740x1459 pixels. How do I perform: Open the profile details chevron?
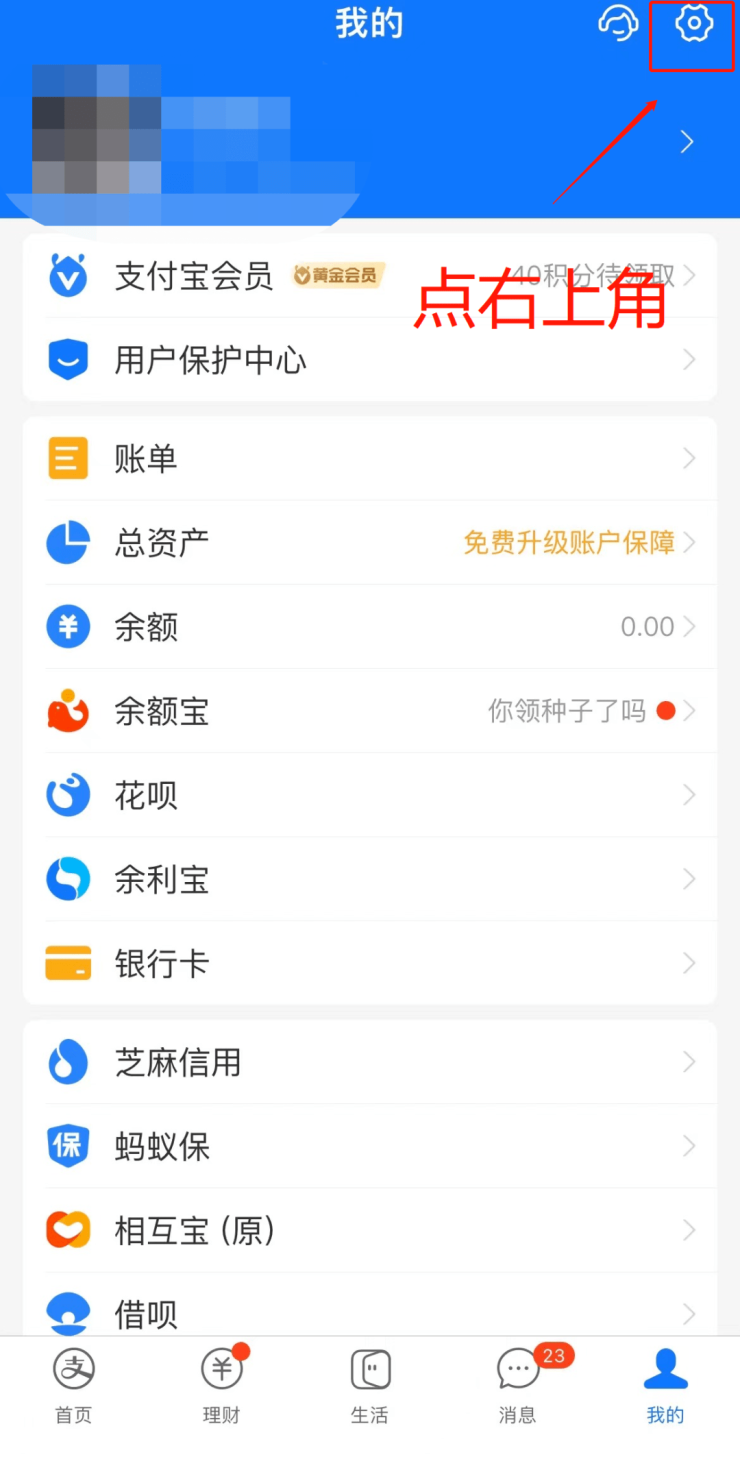[x=687, y=143]
